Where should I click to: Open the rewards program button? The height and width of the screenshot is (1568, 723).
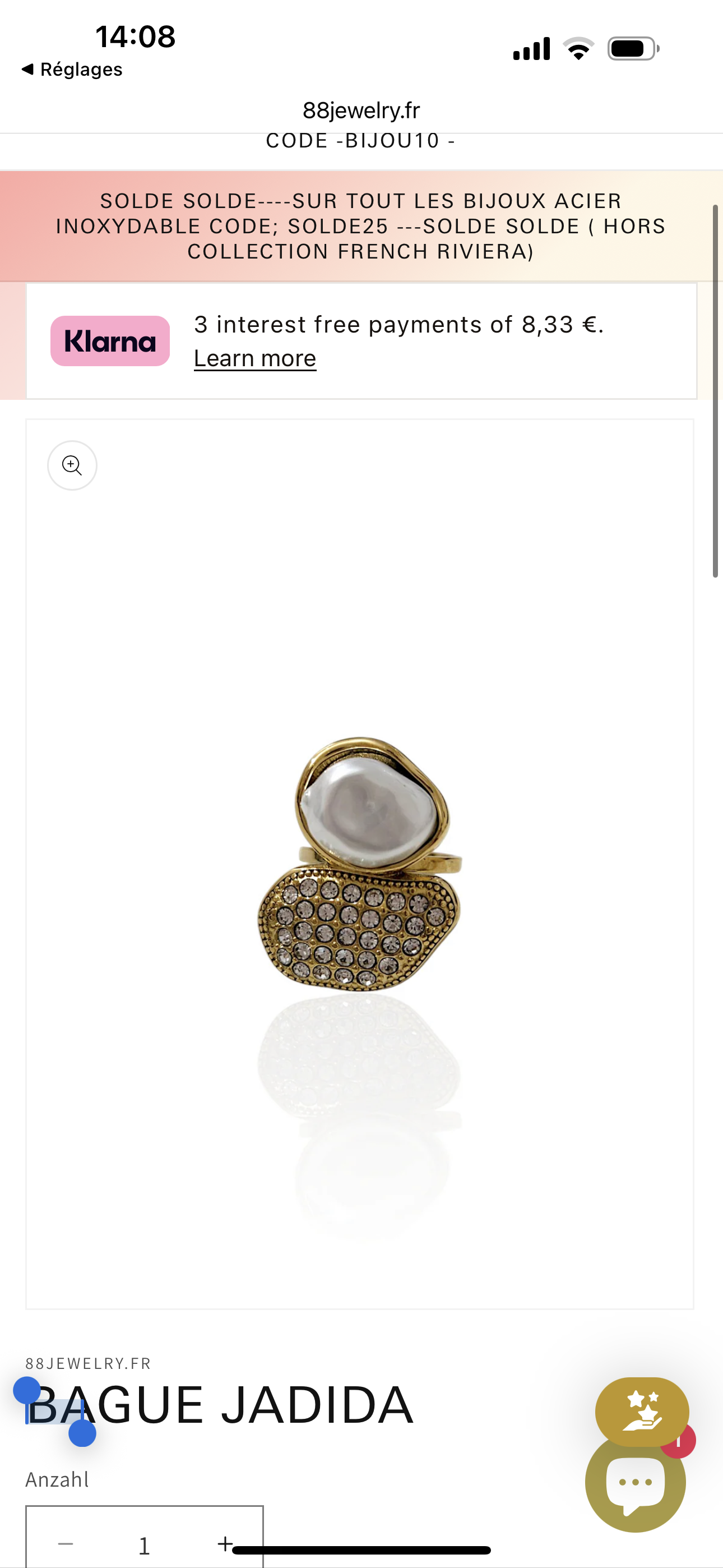641,1411
